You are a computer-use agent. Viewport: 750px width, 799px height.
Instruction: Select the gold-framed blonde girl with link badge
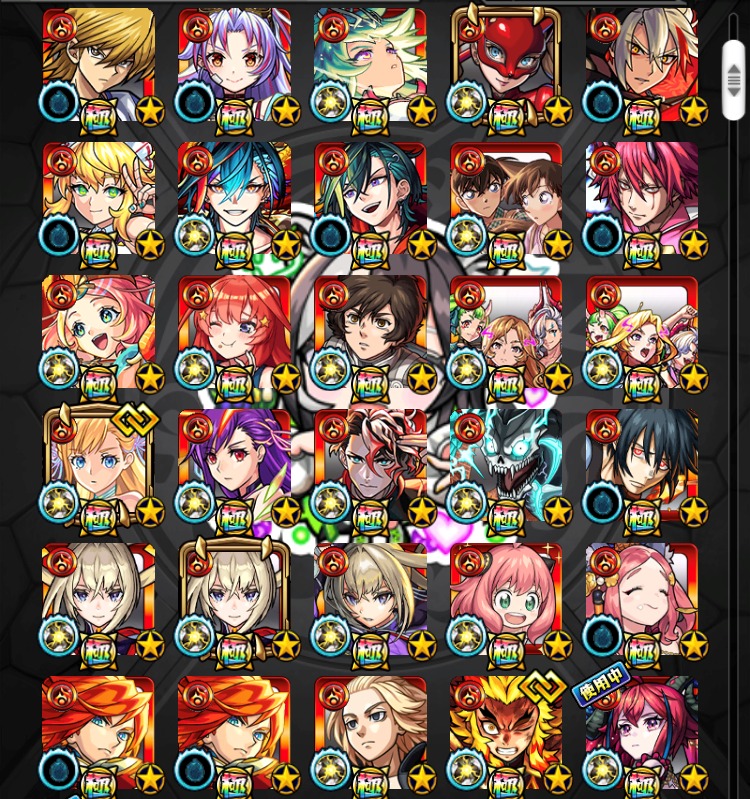[98, 465]
